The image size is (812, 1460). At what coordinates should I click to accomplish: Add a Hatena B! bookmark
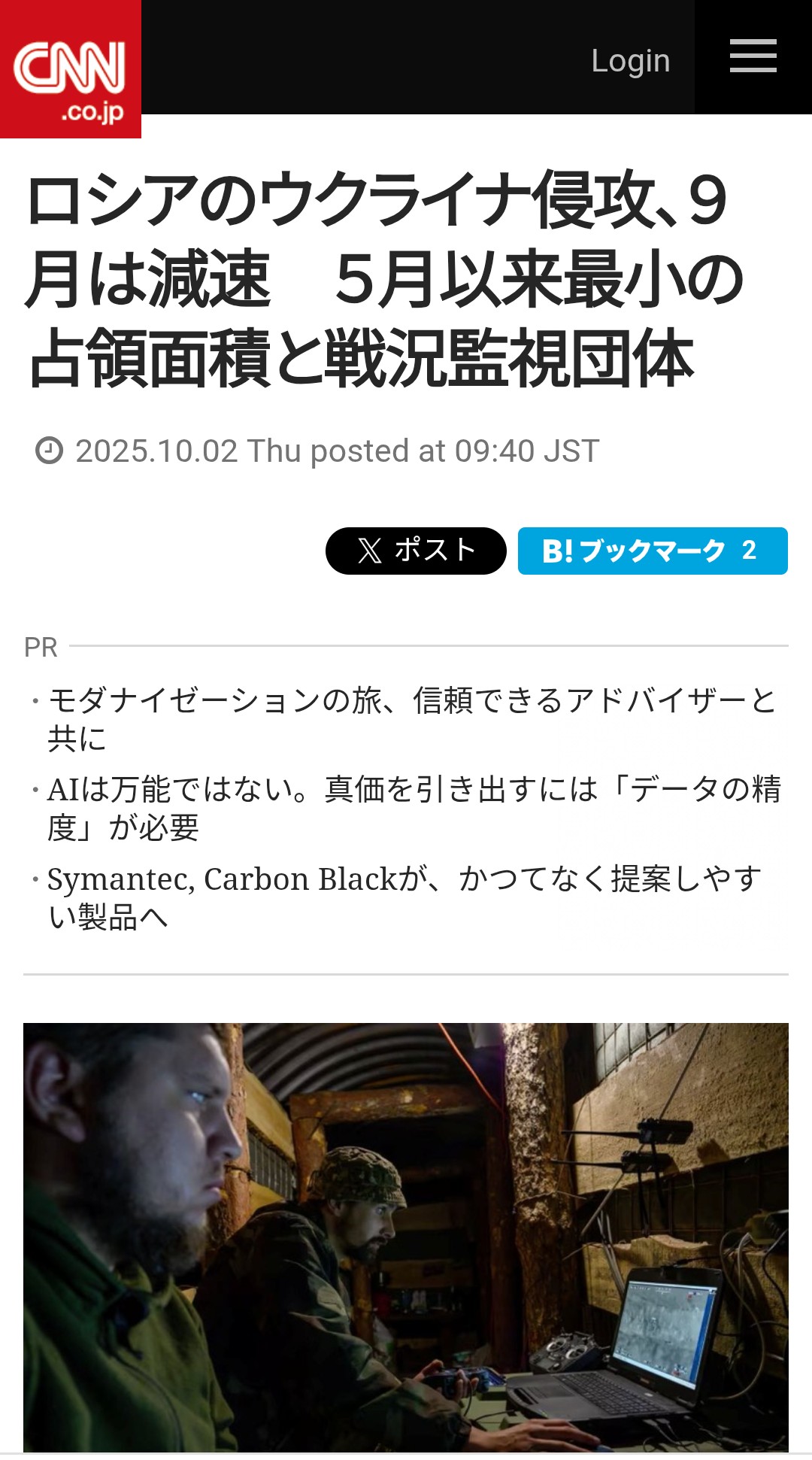pos(652,551)
